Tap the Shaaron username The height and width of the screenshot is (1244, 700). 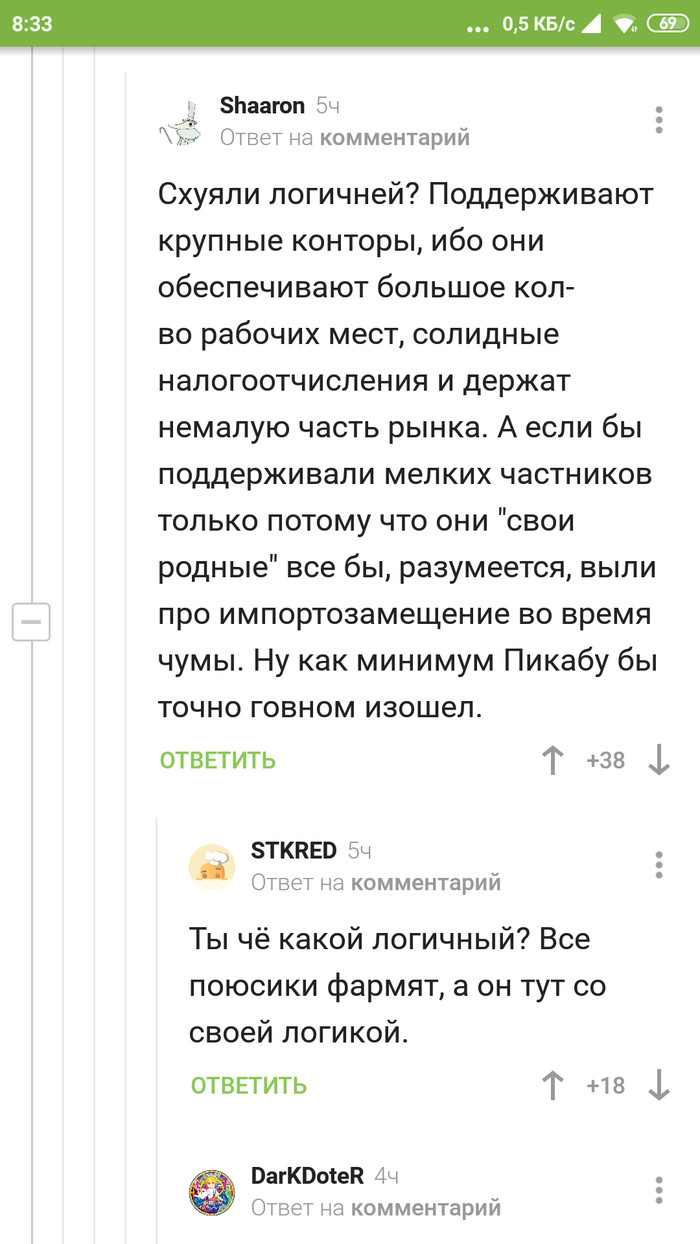pyautogui.click(x=261, y=106)
